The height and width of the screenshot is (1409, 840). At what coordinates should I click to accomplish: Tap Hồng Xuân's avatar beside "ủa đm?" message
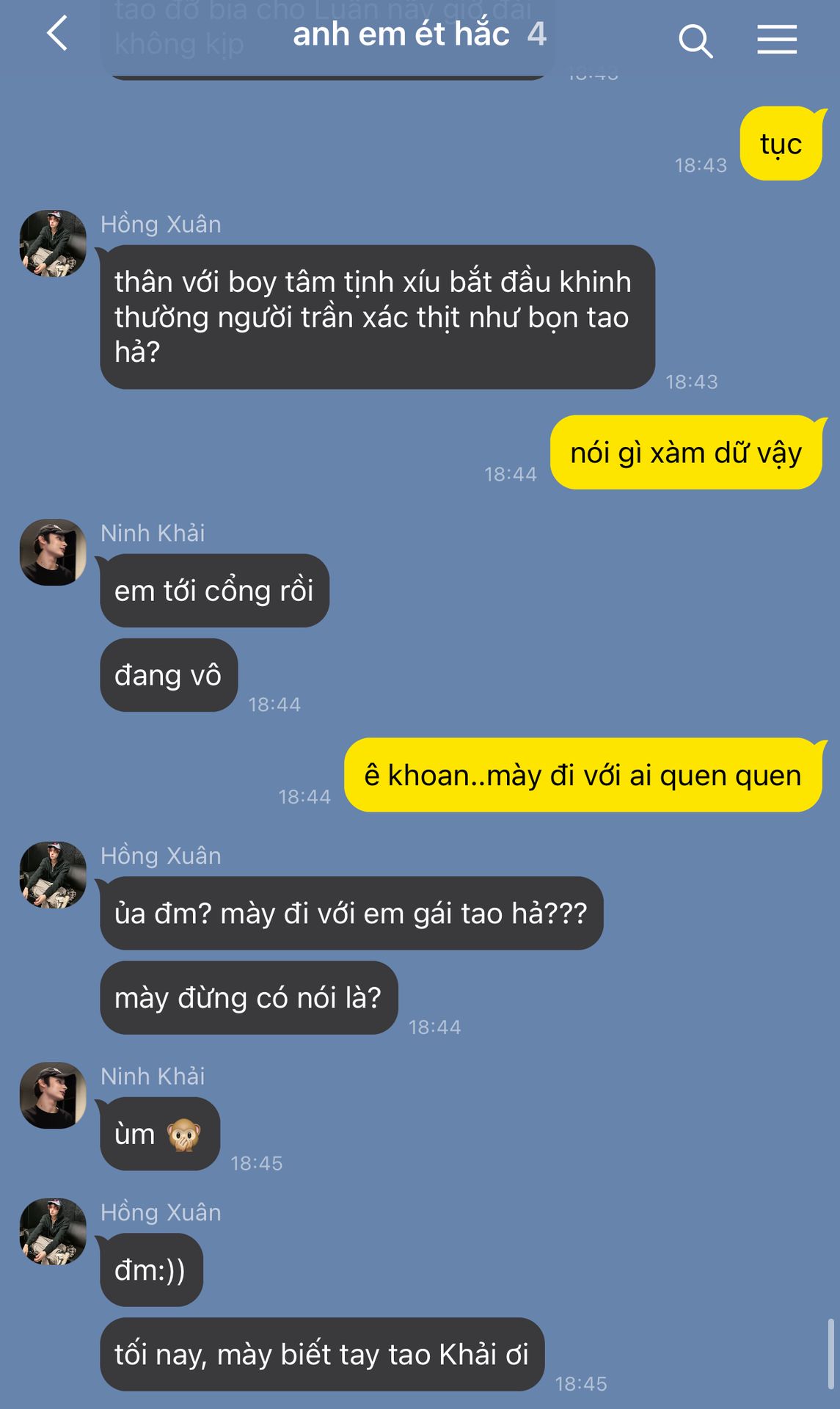pyautogui.click(x=53, y=875)
